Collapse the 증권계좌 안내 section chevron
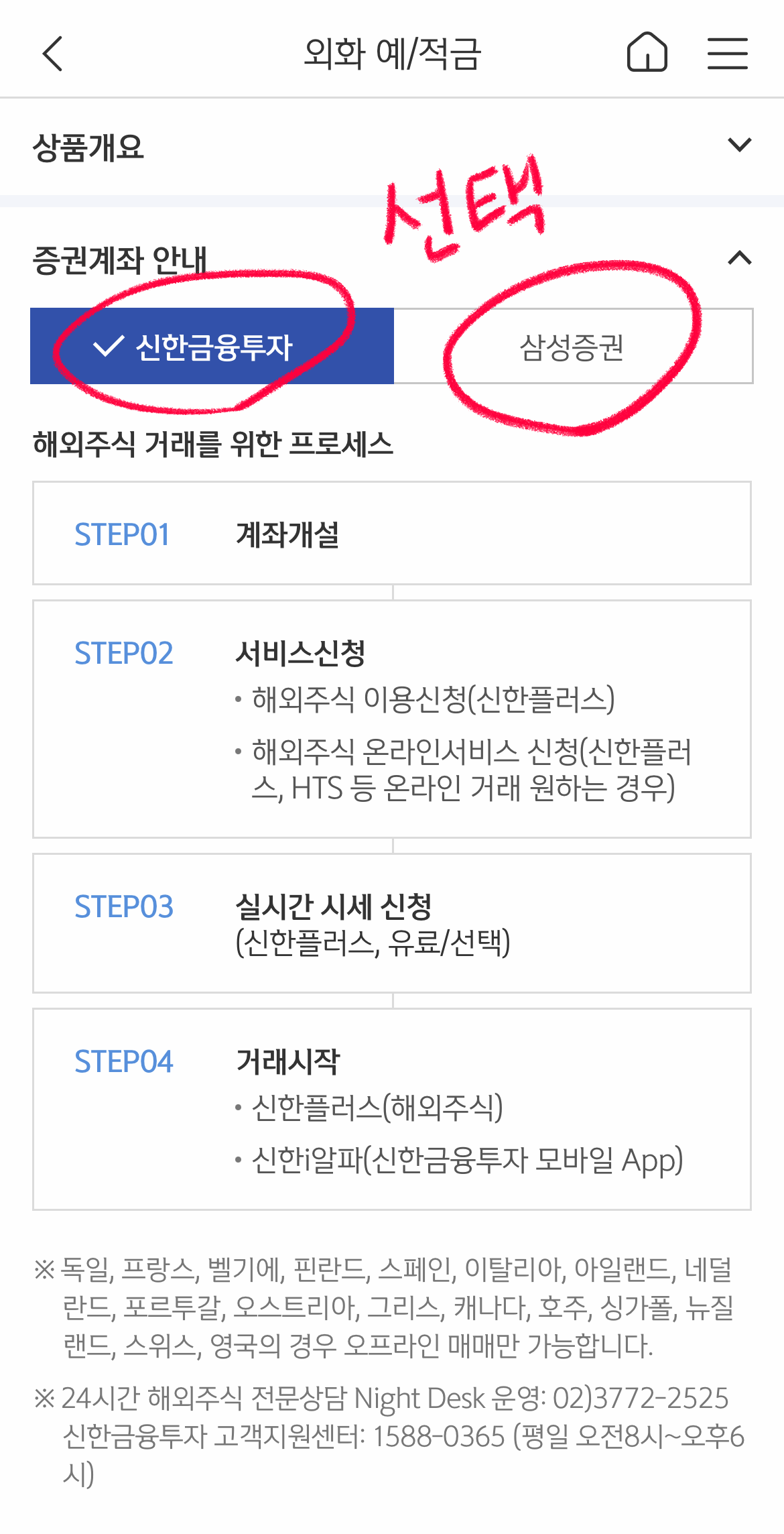784x1534 pixels. [739, 258]
